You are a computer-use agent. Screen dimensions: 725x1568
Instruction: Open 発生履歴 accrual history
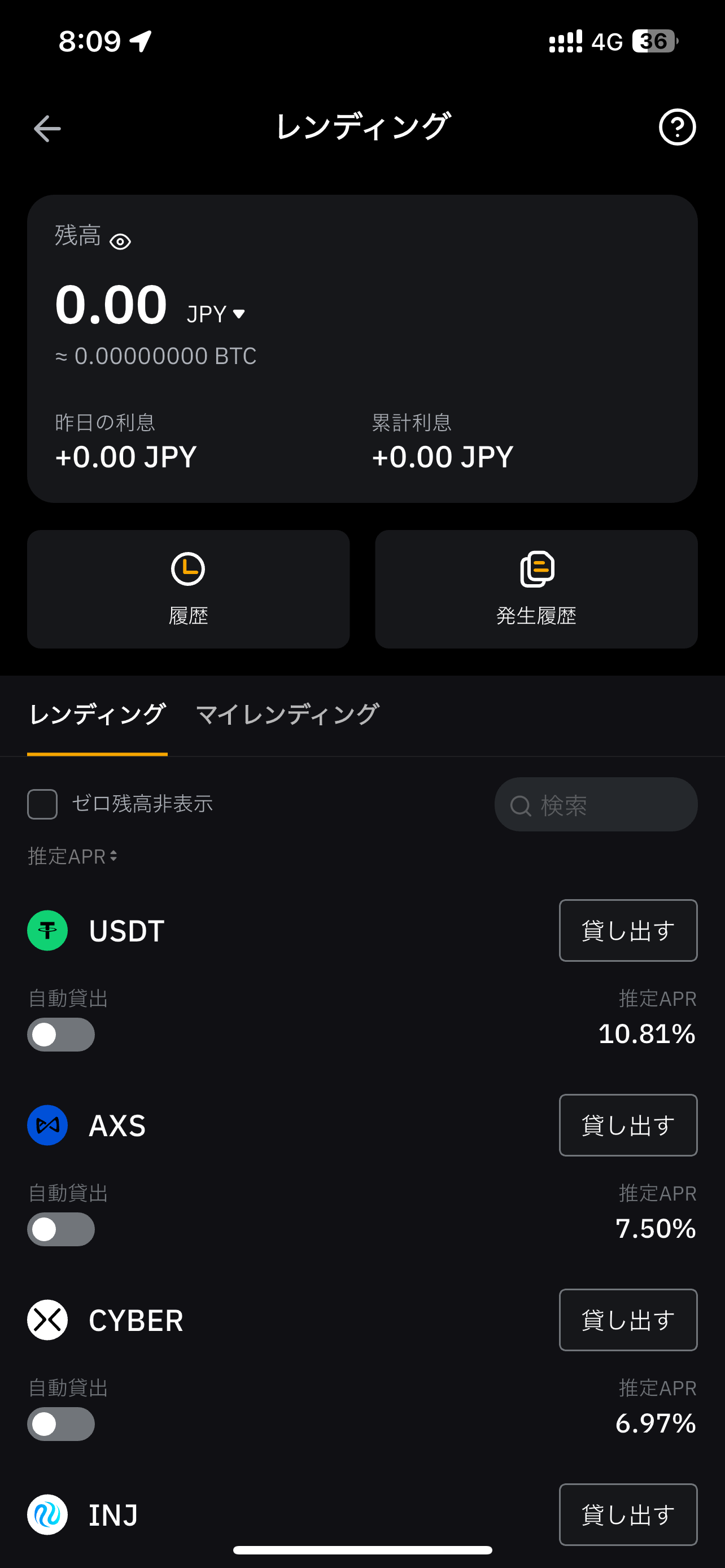(x=536, y=589)
